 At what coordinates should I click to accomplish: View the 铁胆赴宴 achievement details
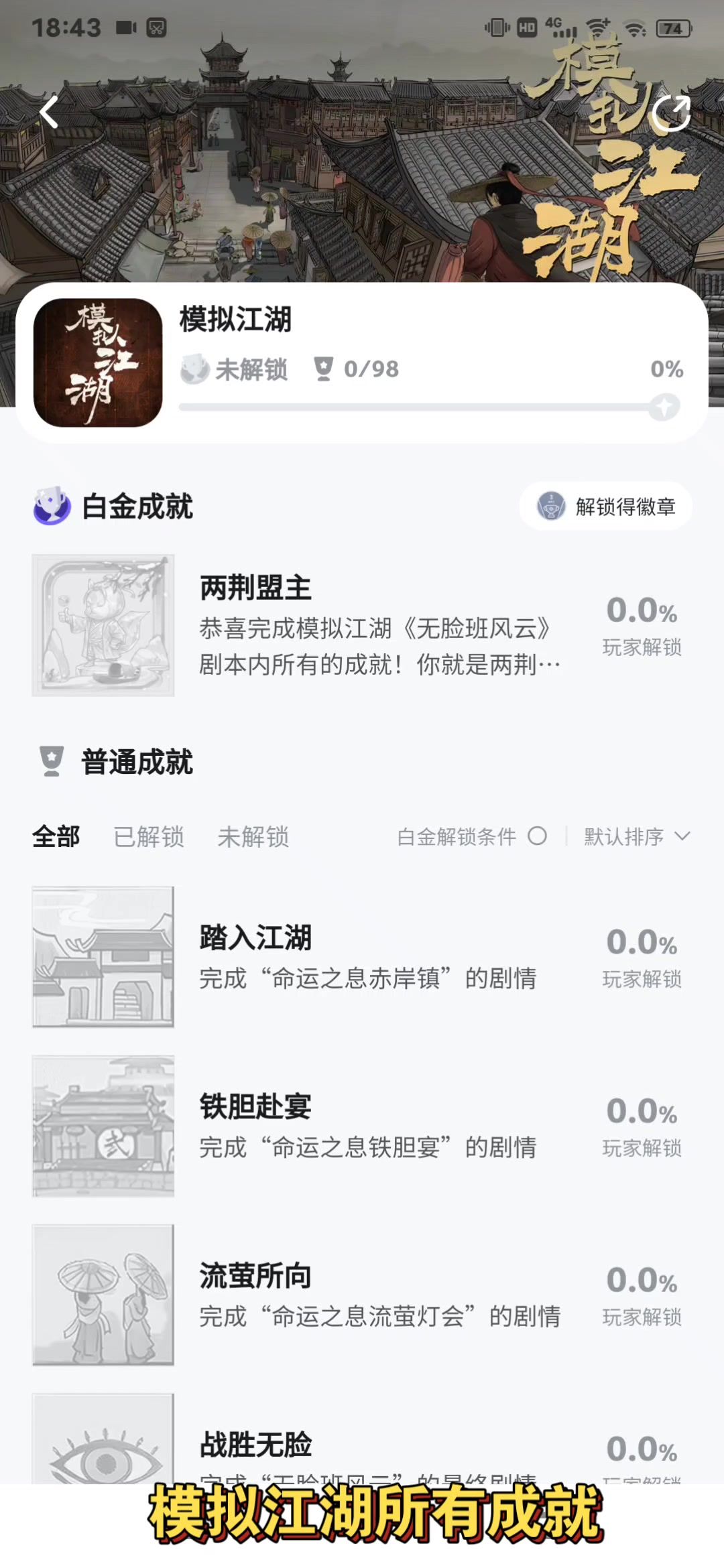click(362, 1126)
